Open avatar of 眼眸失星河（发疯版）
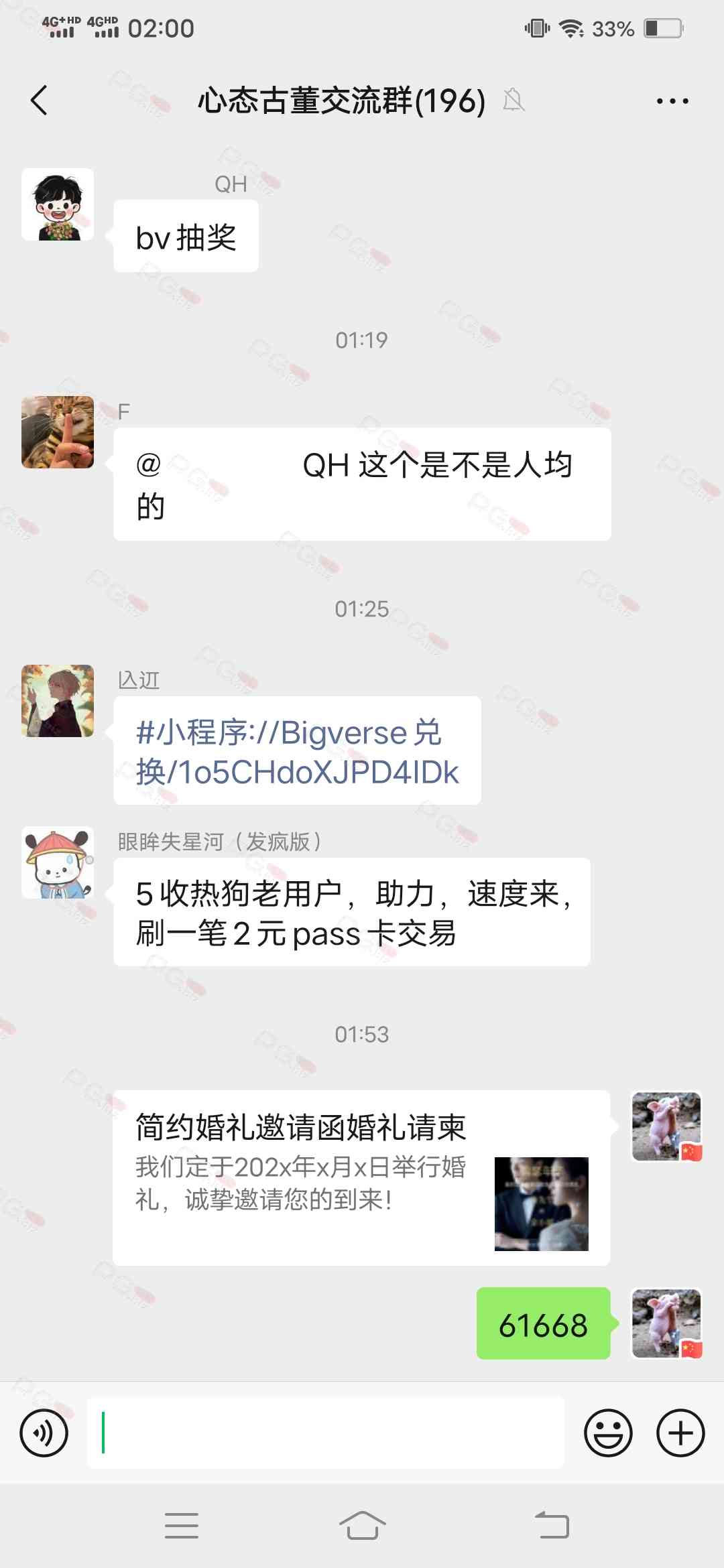Viewport: 724px width, 1568px height. (58, 862)
